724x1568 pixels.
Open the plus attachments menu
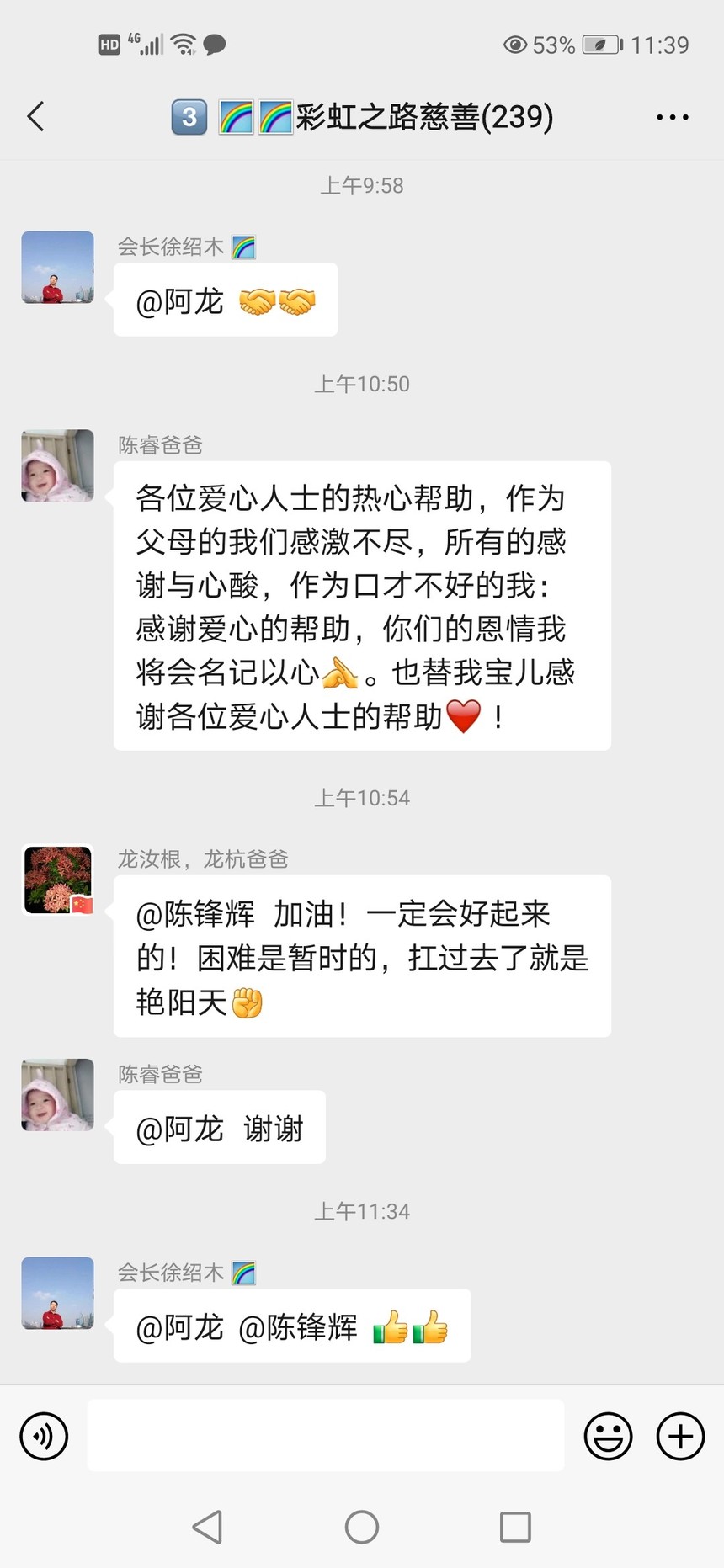(680, 1436)
